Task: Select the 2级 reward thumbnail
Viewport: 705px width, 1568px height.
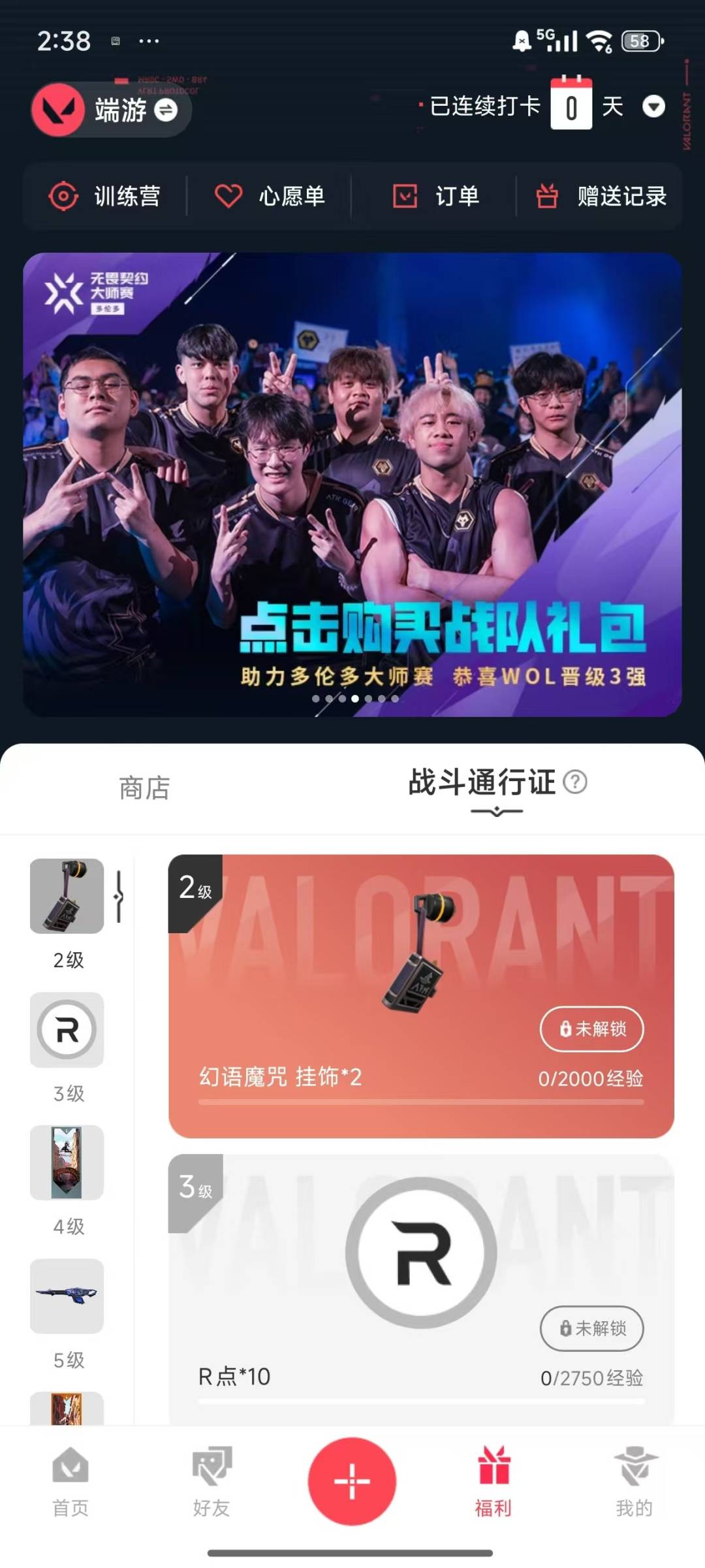Action: 67,896
